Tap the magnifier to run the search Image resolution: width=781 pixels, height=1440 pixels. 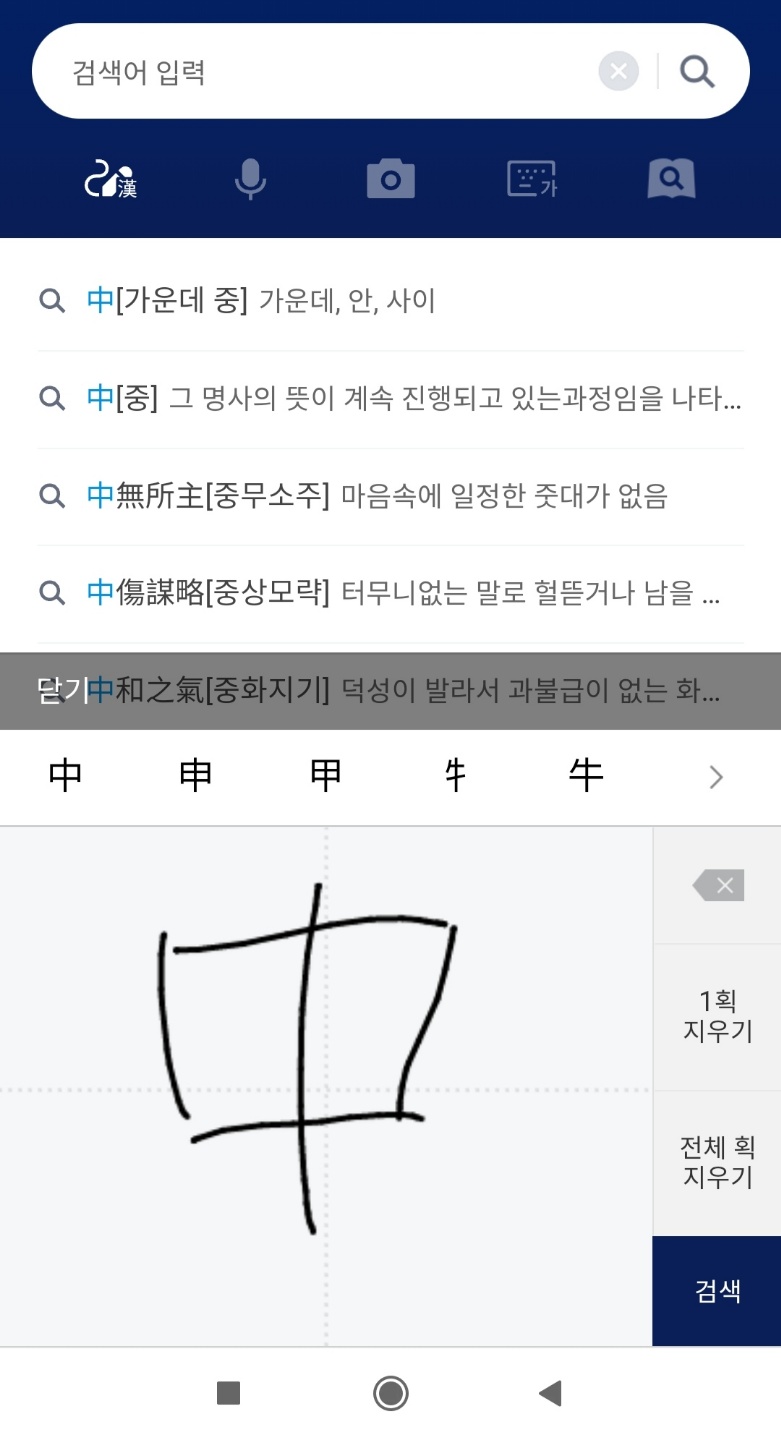pyautogui.click(x=697, y=70)
